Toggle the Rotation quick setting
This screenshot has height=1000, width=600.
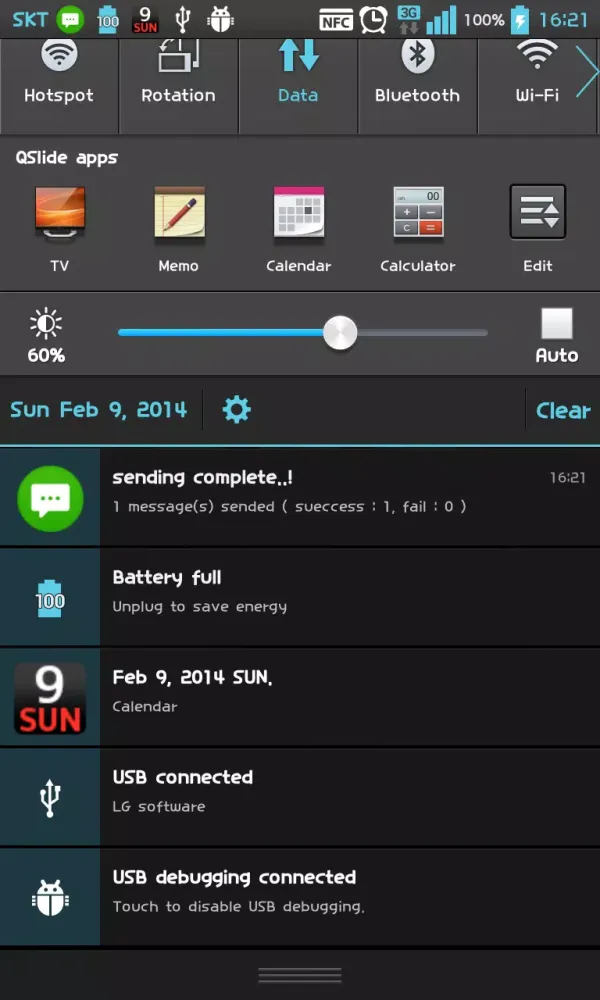(178, 75)
